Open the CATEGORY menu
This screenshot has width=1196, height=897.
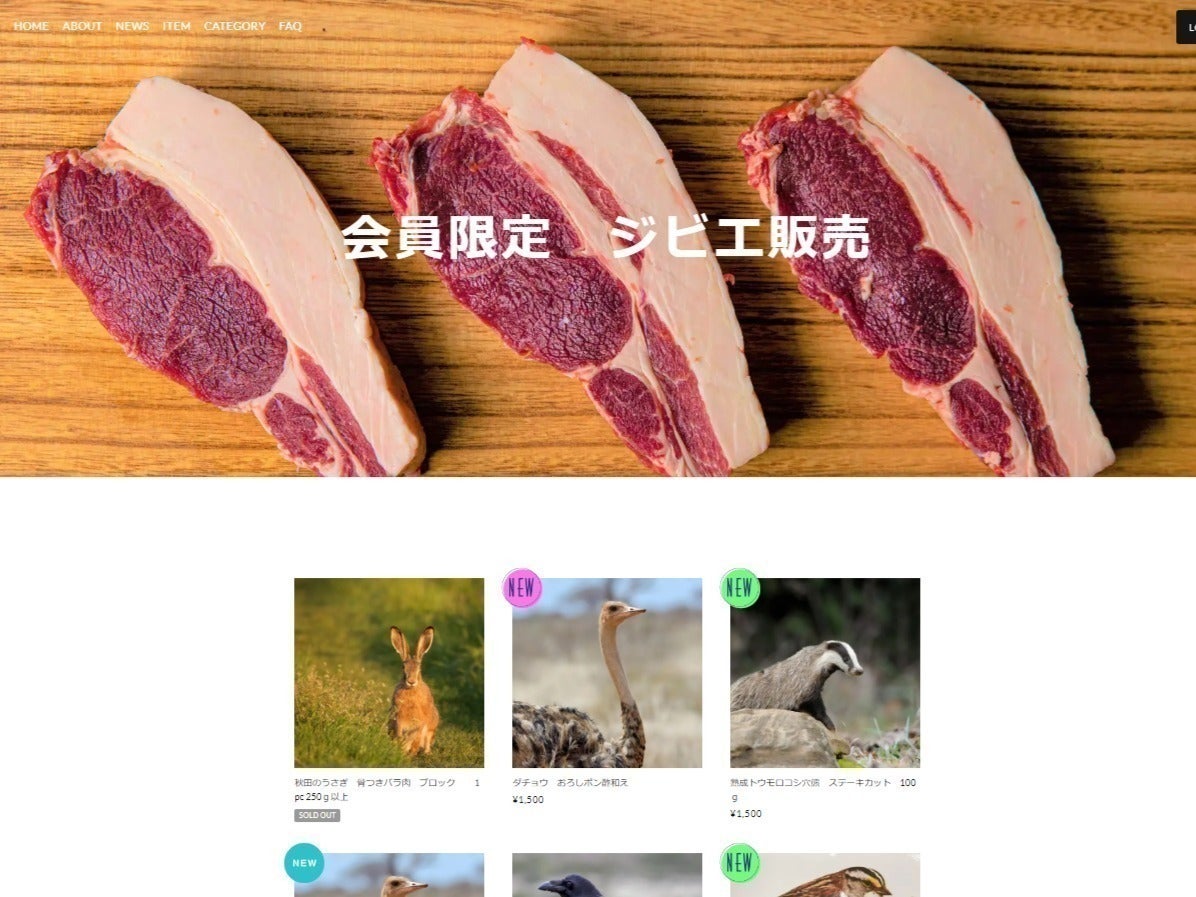point(235,26)
